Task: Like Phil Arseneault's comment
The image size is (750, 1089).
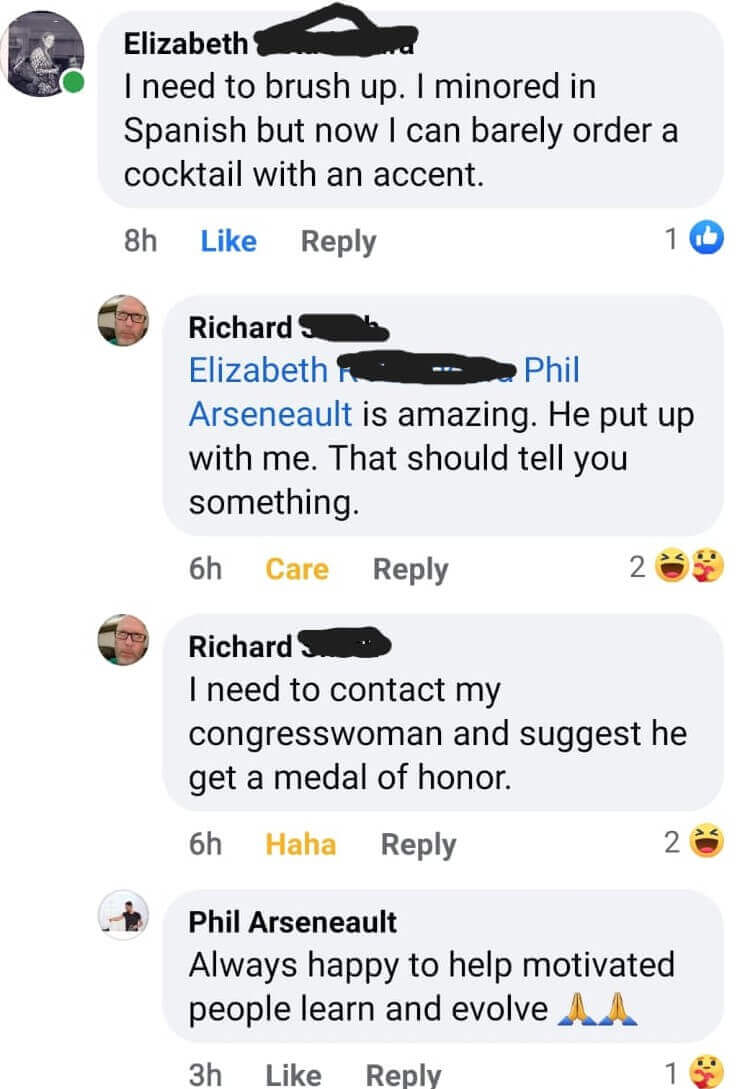Action: point(293,1074)
